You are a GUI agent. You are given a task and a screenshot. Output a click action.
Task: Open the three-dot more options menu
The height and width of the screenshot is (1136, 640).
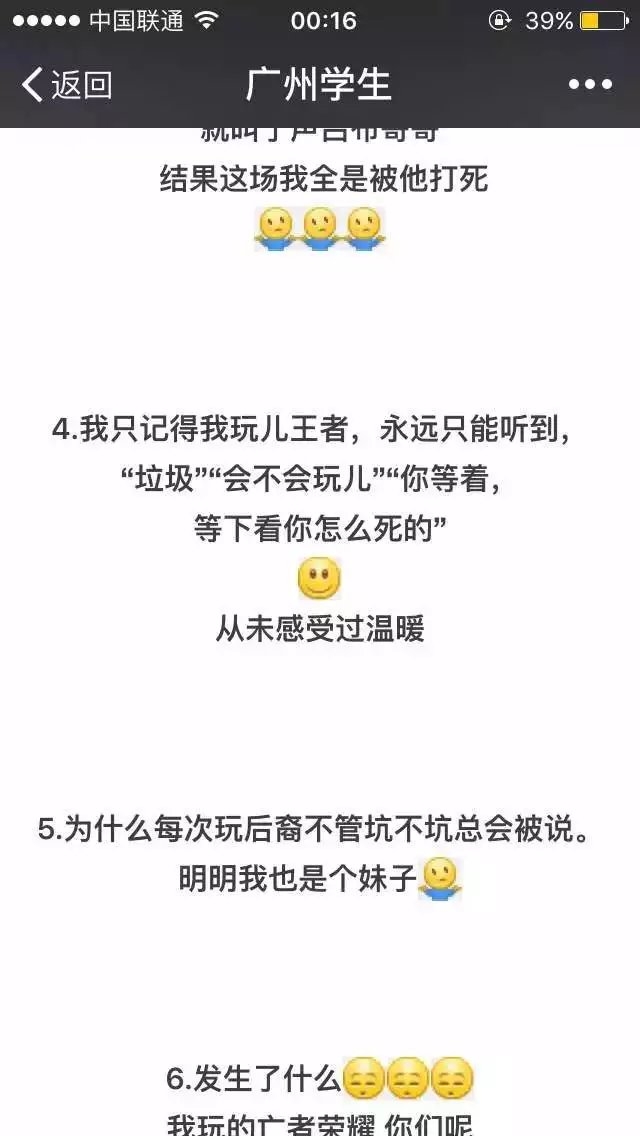click(x=590, y=85)
